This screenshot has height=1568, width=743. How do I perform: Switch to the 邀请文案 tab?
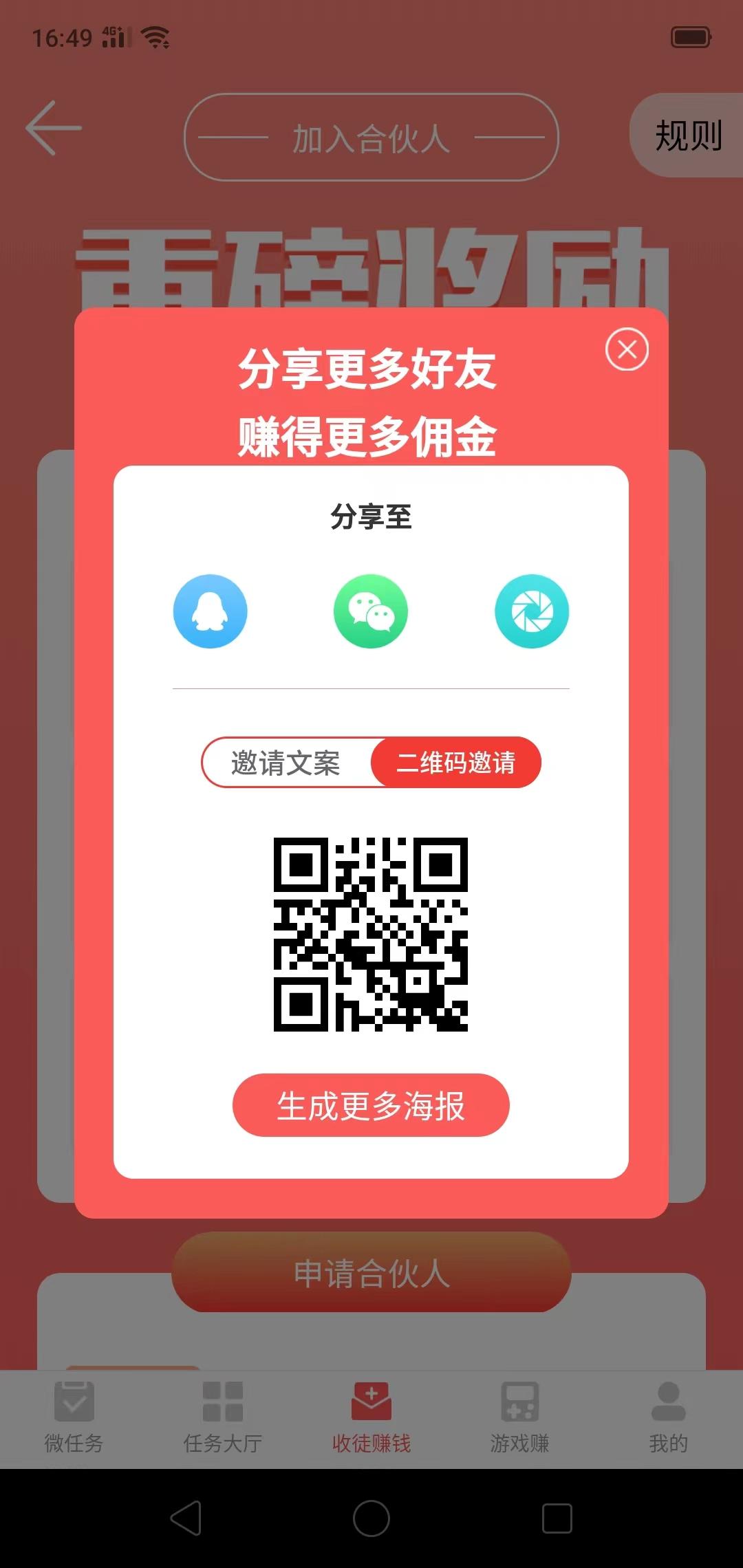coord(286,763)
